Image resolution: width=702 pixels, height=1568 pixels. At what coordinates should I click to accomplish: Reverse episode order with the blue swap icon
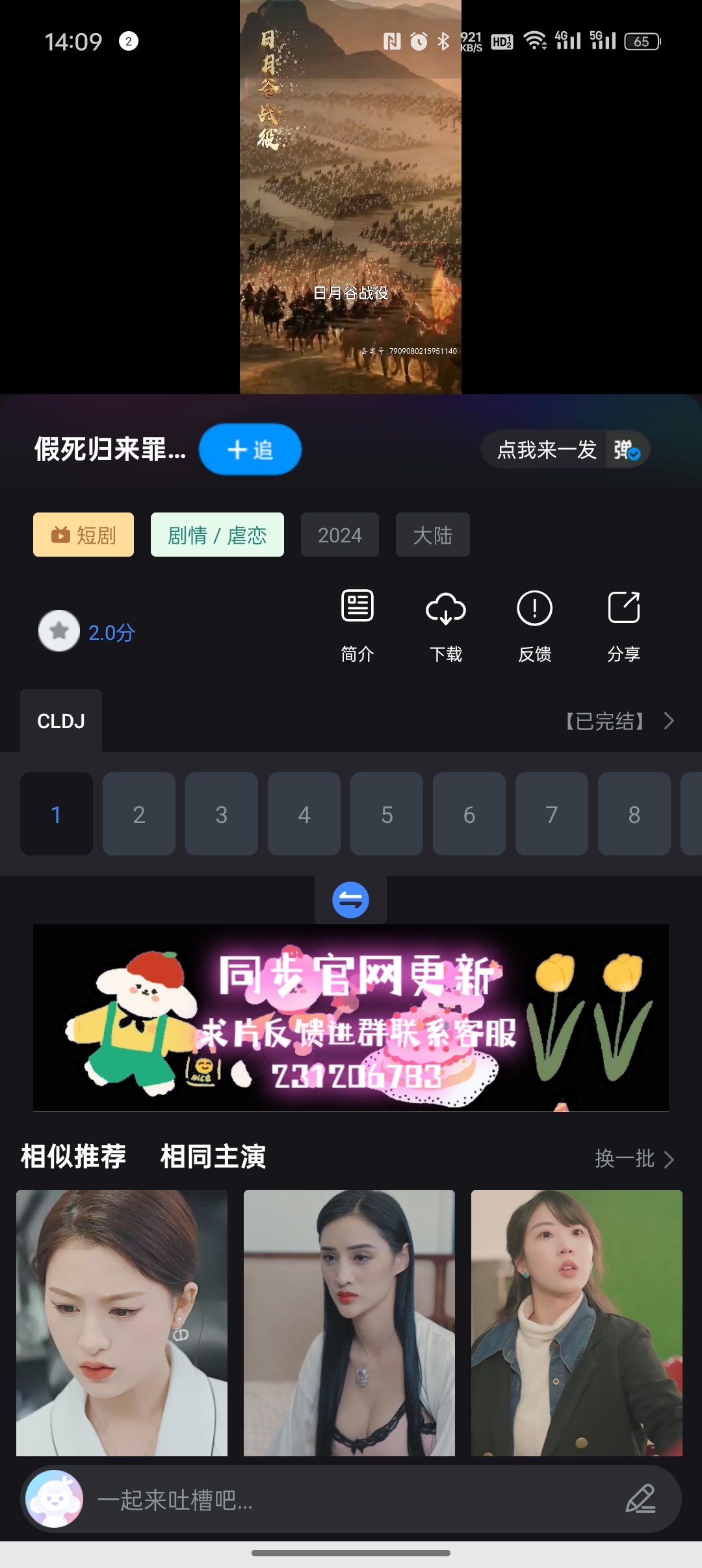coord(350,900)
